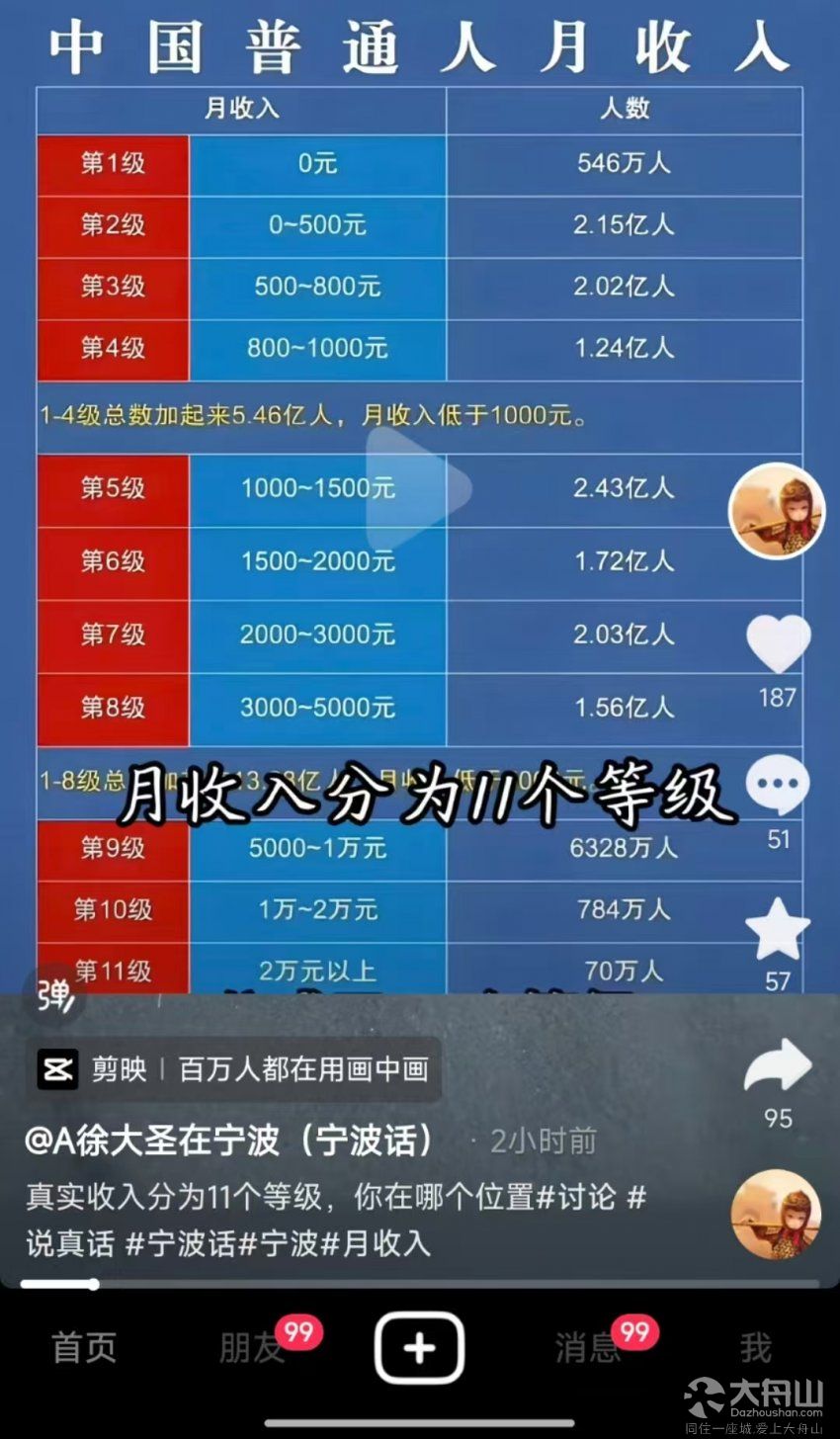The image size is (840, 1439).
Task: Play the paused video
Action: click(419, 487)
